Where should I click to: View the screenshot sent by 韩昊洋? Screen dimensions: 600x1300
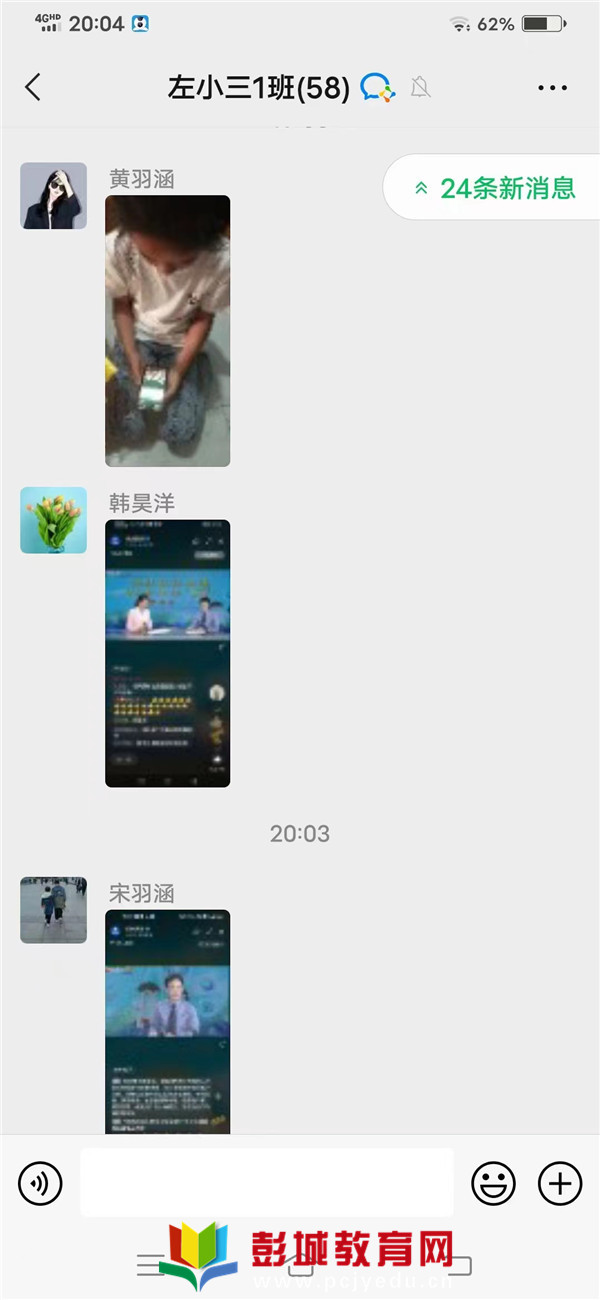[167, 652]
